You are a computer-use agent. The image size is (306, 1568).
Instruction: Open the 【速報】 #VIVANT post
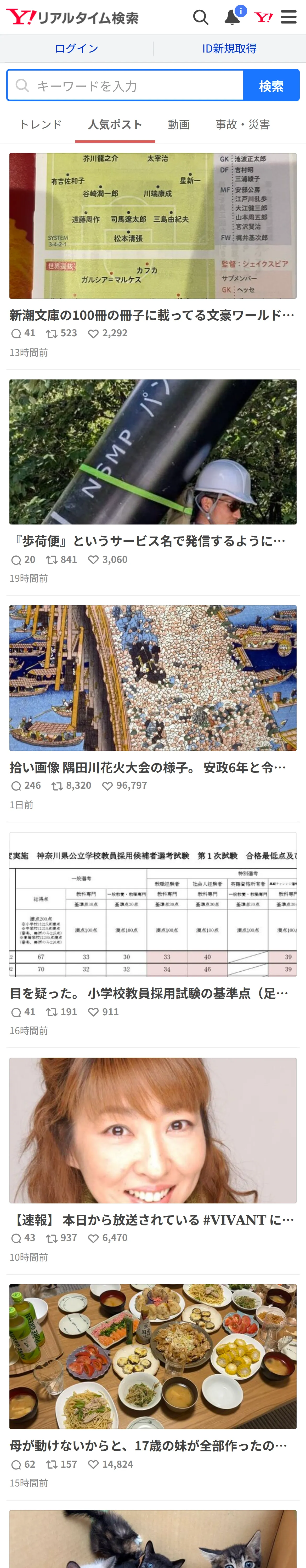(153, 1219)
